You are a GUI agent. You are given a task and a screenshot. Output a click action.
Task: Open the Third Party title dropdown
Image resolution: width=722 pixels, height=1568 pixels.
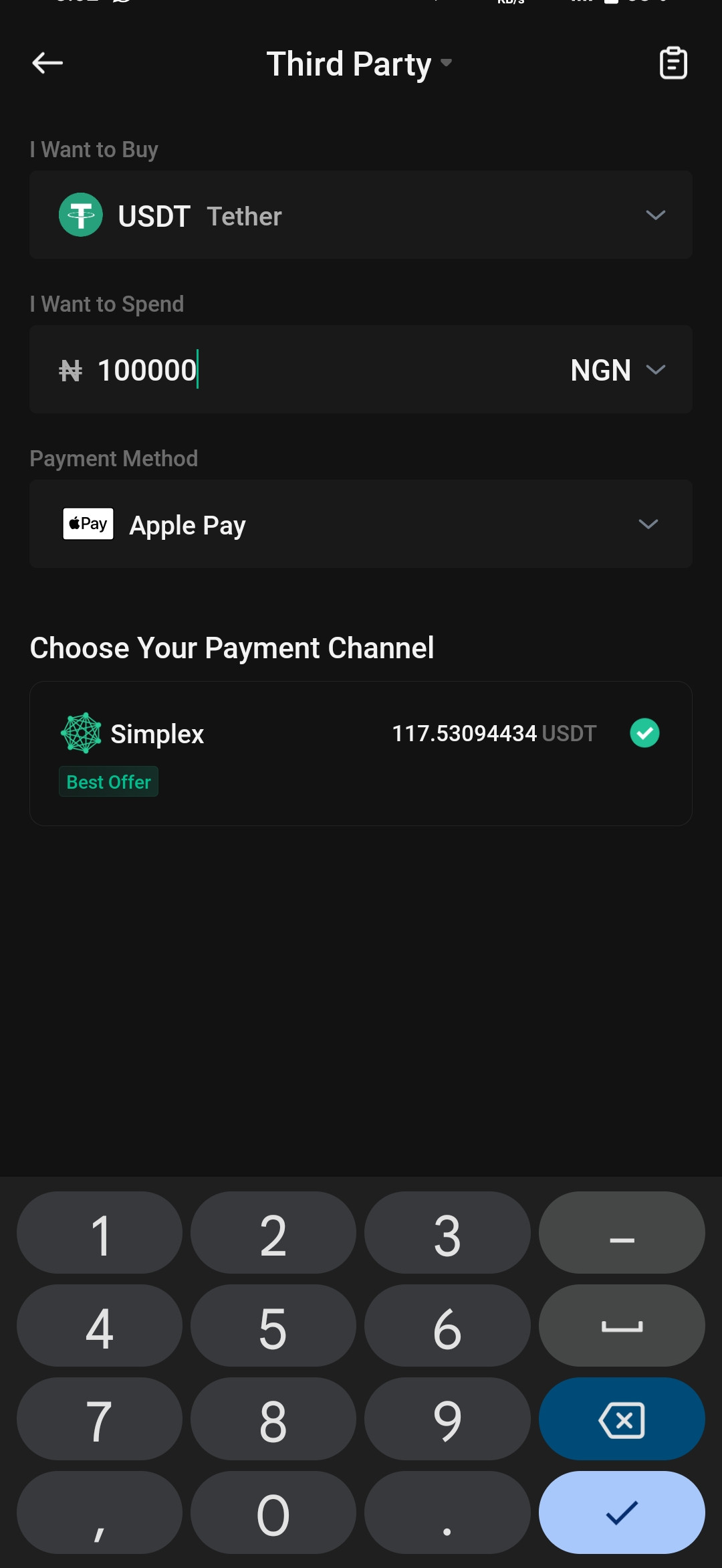click(x=360, y=64)
